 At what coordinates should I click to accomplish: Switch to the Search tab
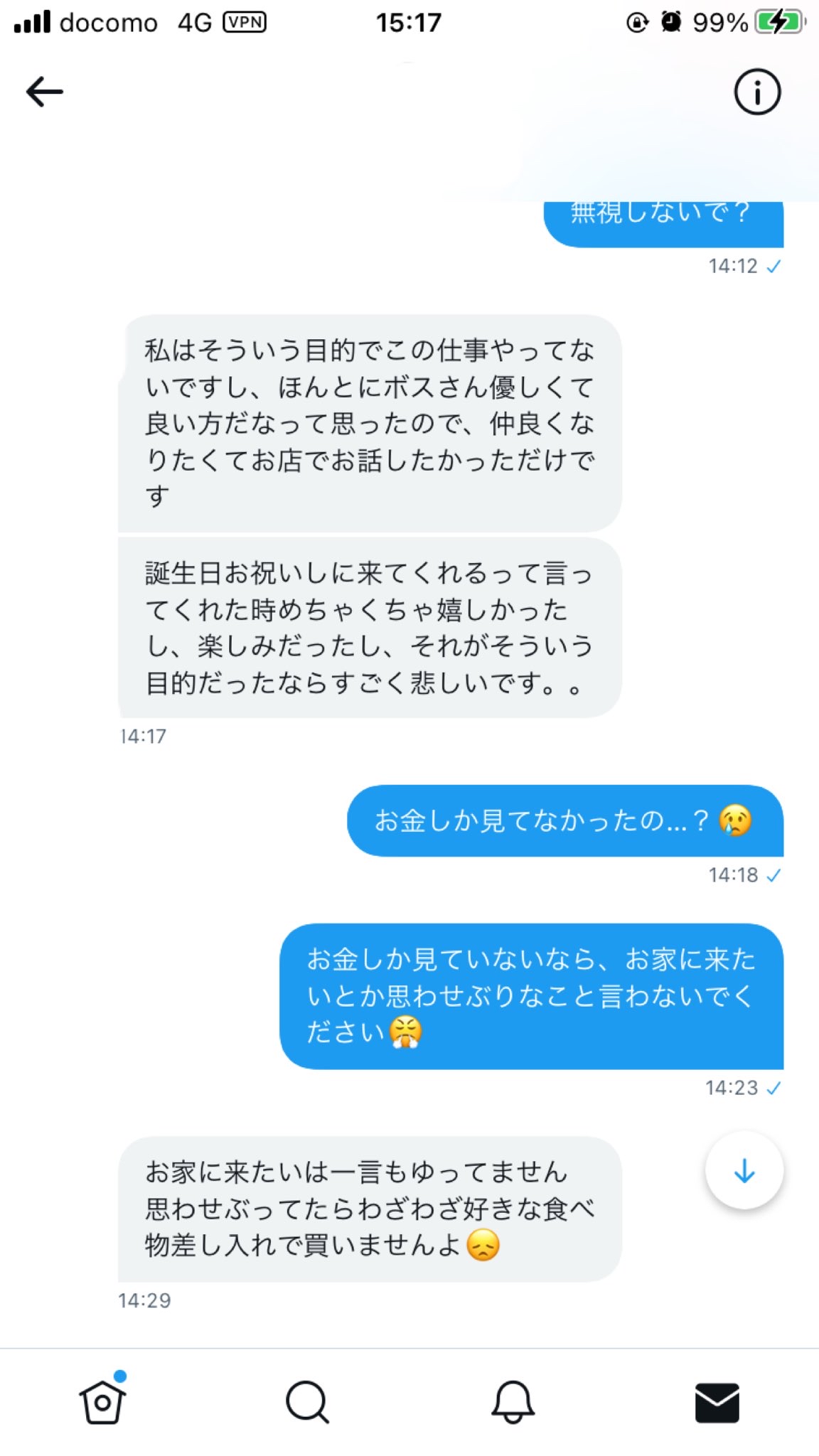(307, 1402)
